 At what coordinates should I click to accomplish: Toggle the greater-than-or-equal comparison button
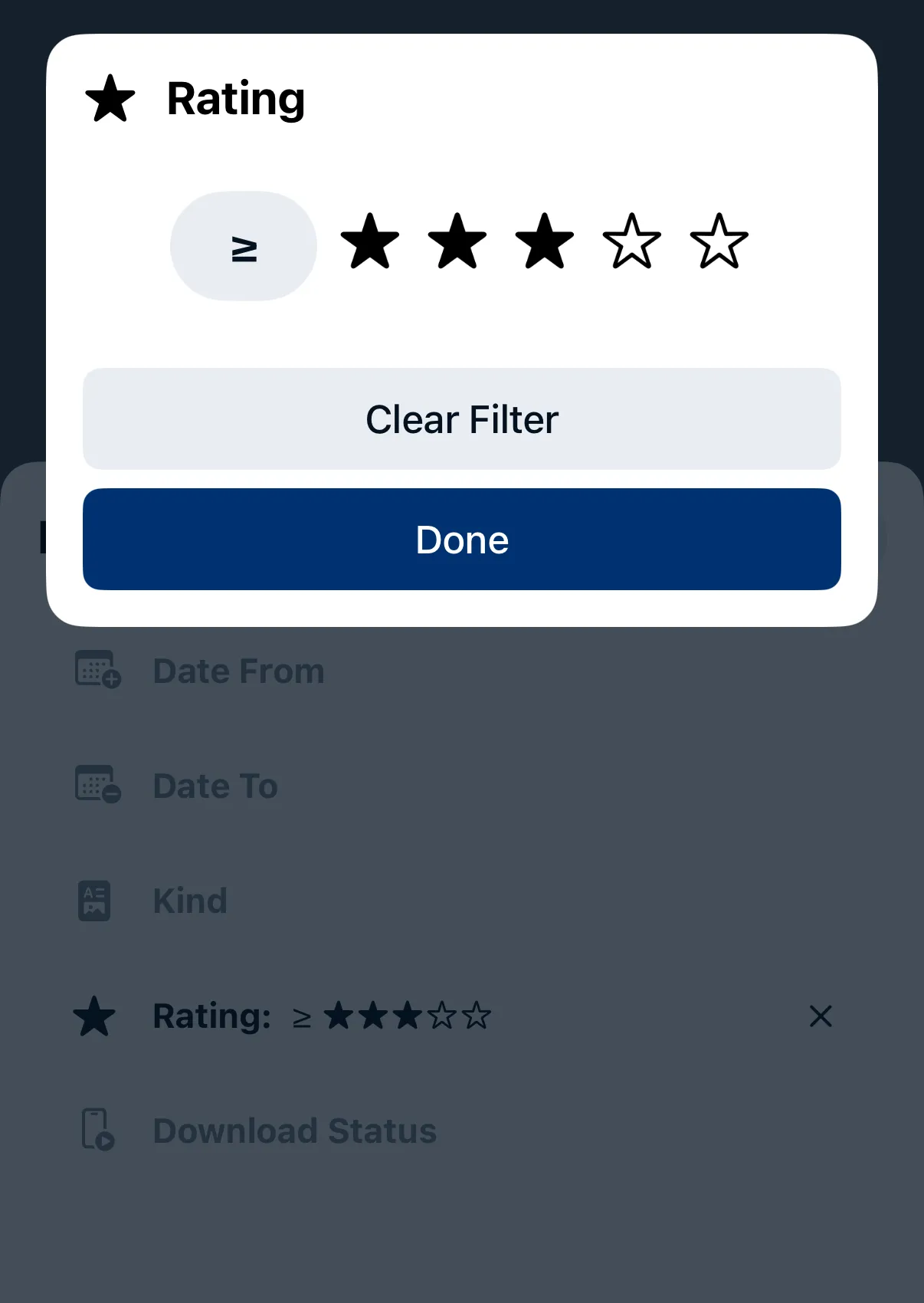point(244,246)
